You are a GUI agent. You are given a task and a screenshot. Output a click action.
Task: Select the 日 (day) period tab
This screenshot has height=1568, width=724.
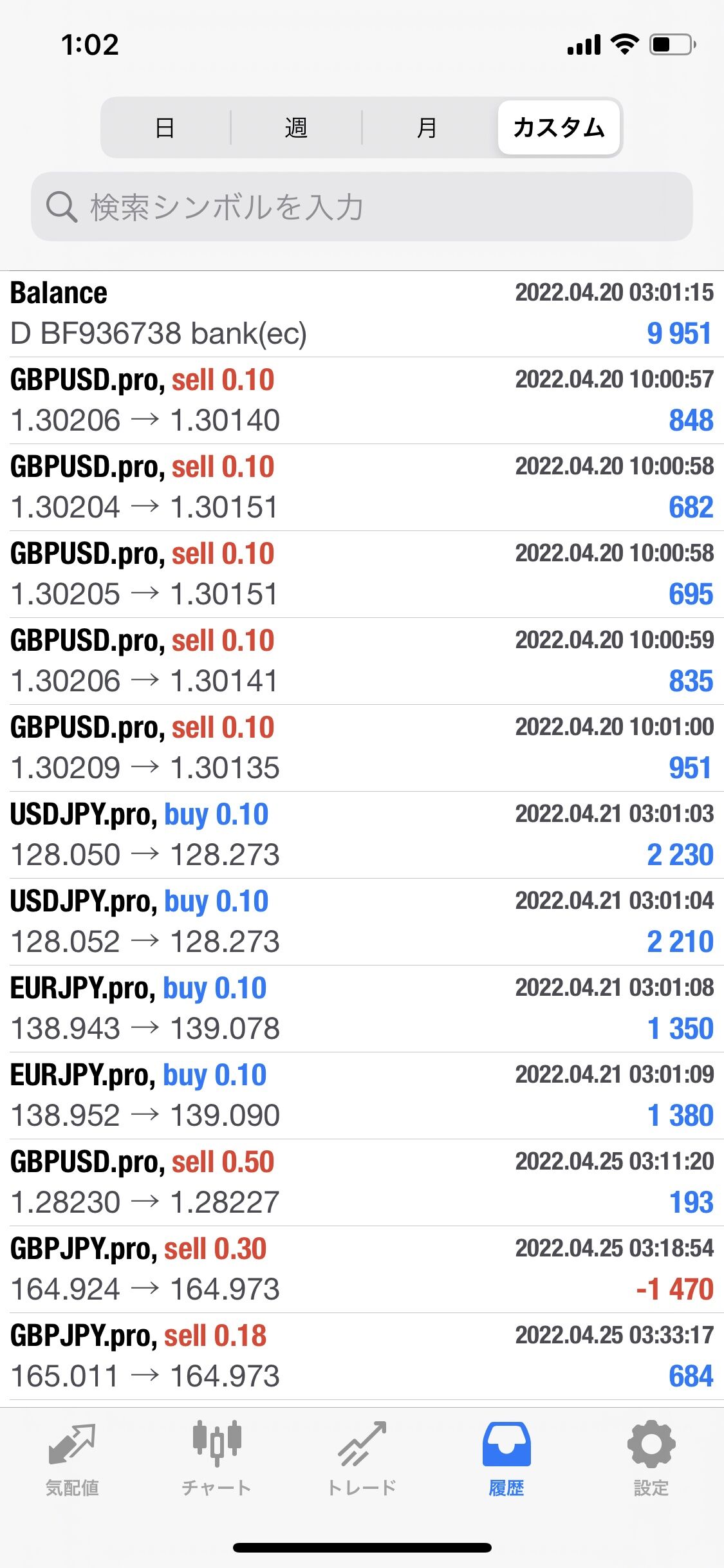(165, 127)
